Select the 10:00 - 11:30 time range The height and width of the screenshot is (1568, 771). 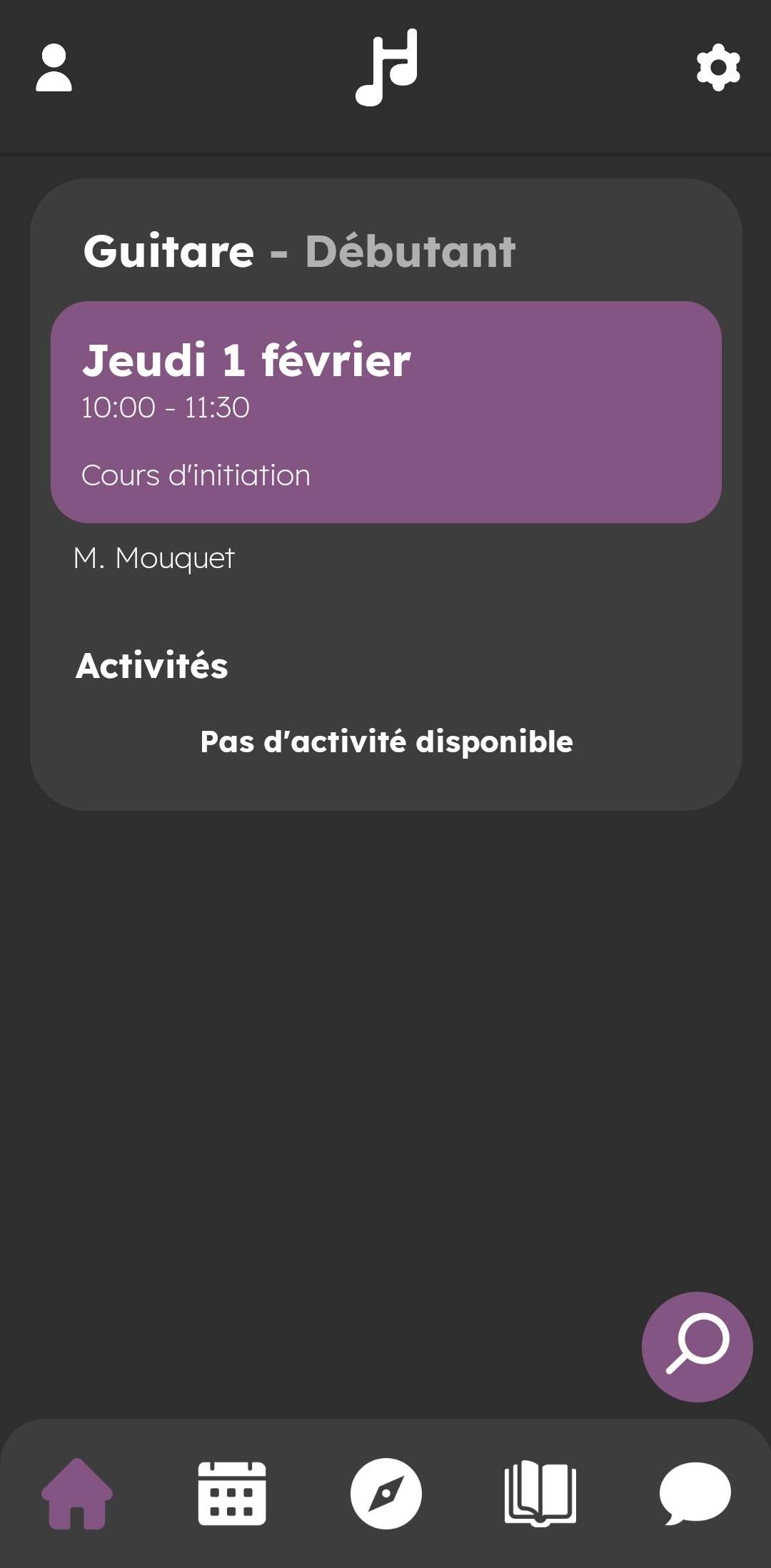tap(166, 408)
